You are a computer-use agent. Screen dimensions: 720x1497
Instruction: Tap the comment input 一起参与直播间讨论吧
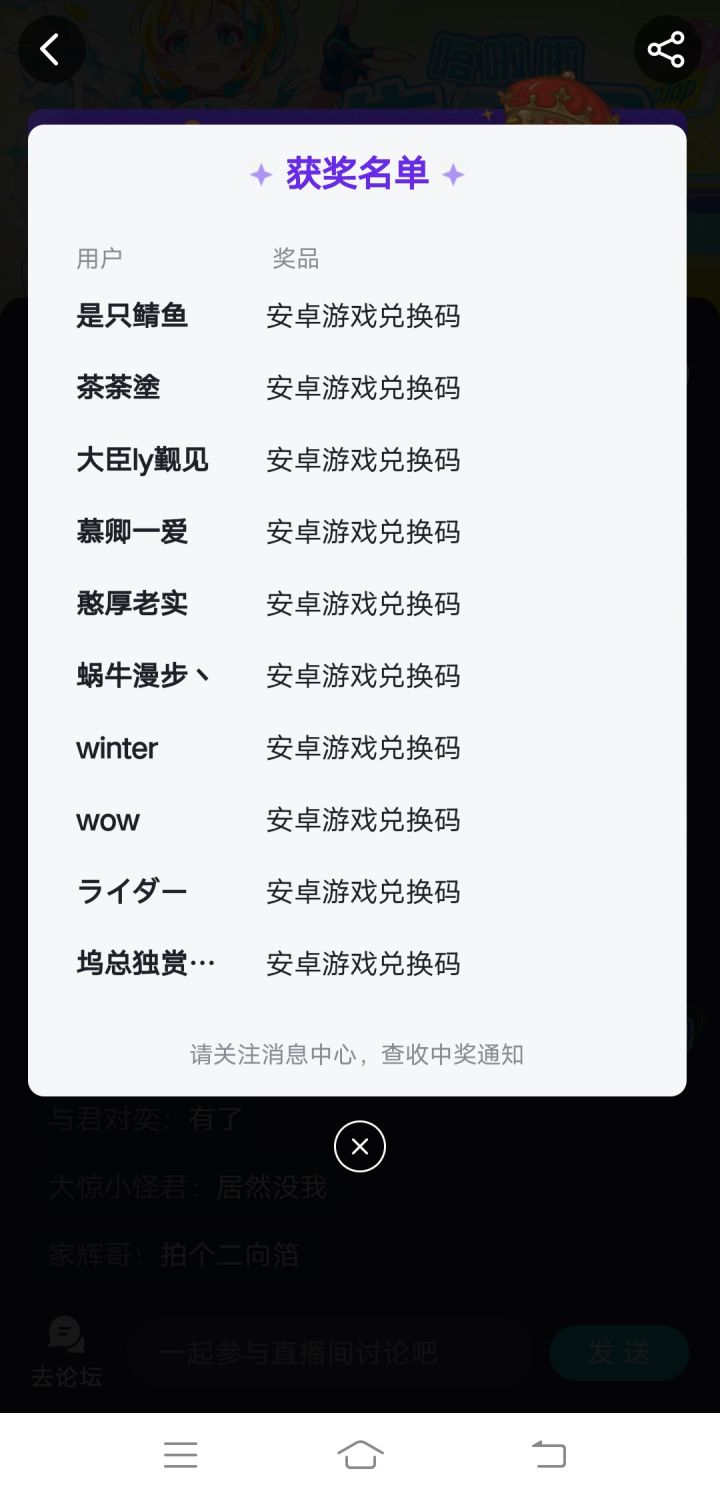click(x=328, y=1352)
